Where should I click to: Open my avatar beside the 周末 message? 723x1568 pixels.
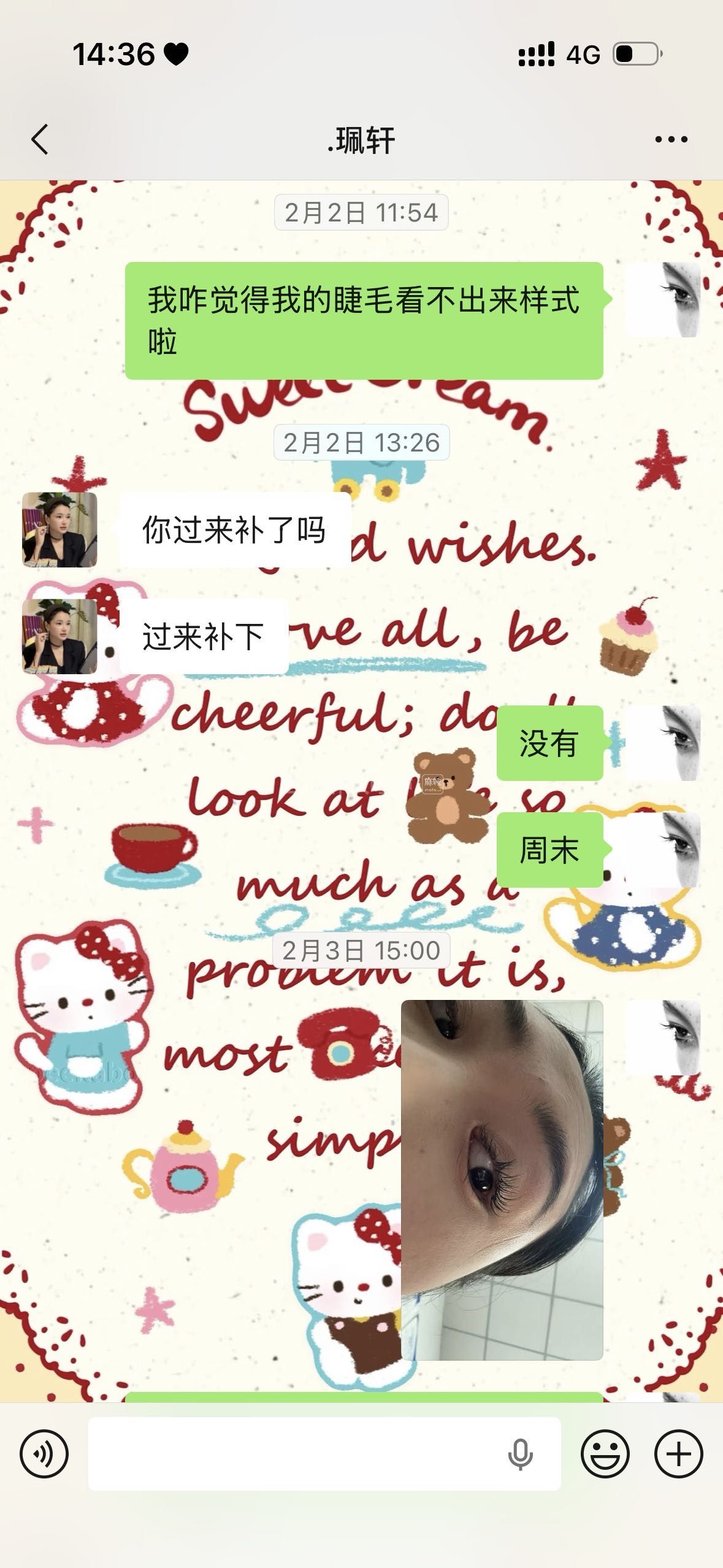663,850
